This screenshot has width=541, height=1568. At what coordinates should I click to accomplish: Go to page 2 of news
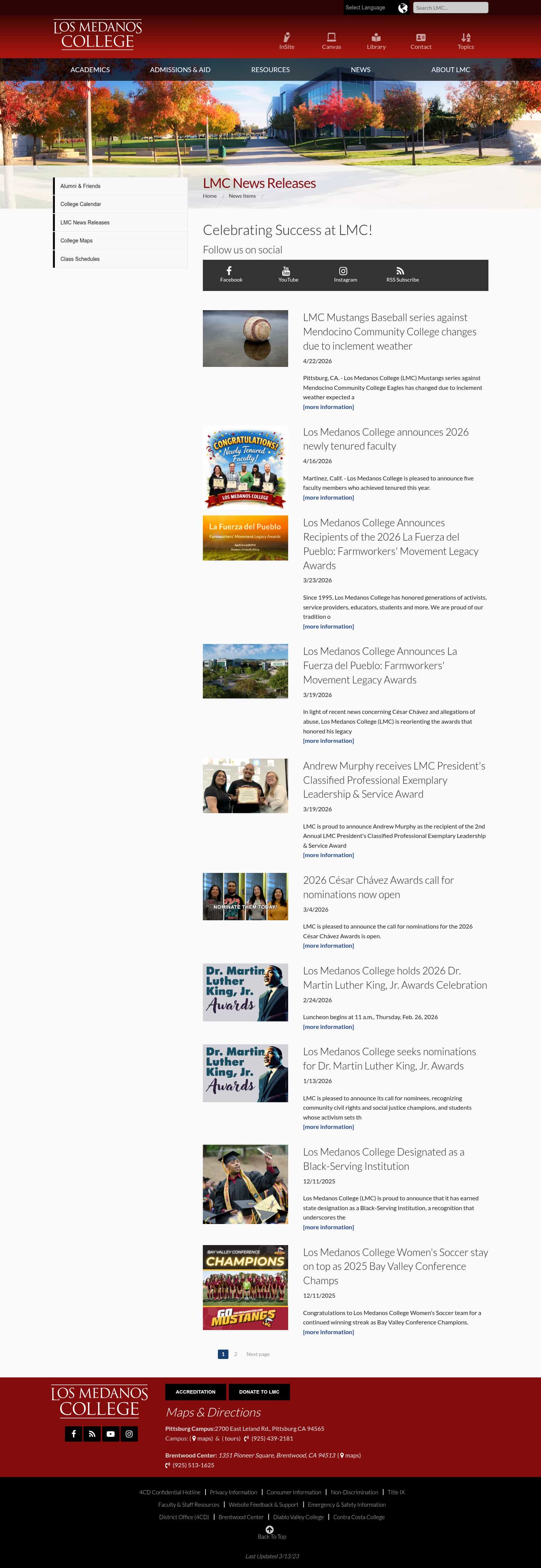(x=236, y=1354)
